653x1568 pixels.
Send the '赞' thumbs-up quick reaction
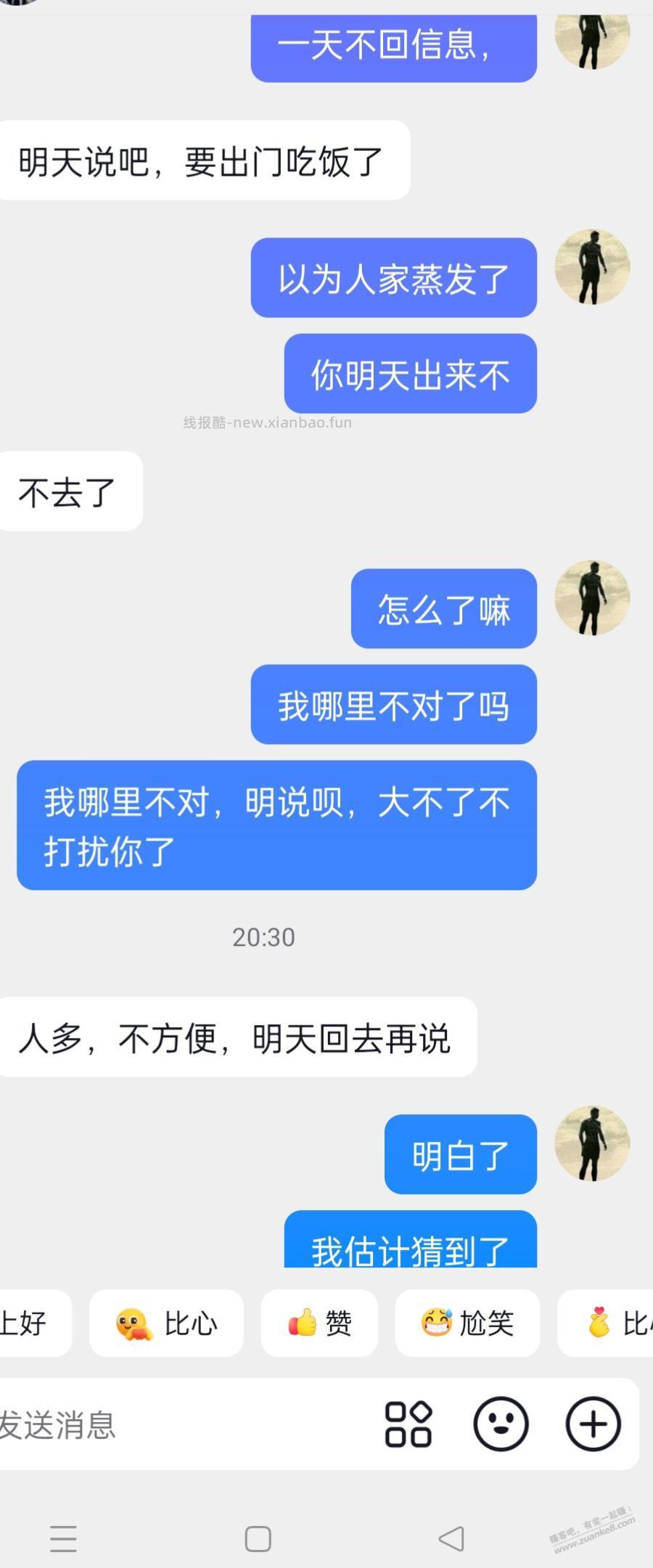[319, 1323]
